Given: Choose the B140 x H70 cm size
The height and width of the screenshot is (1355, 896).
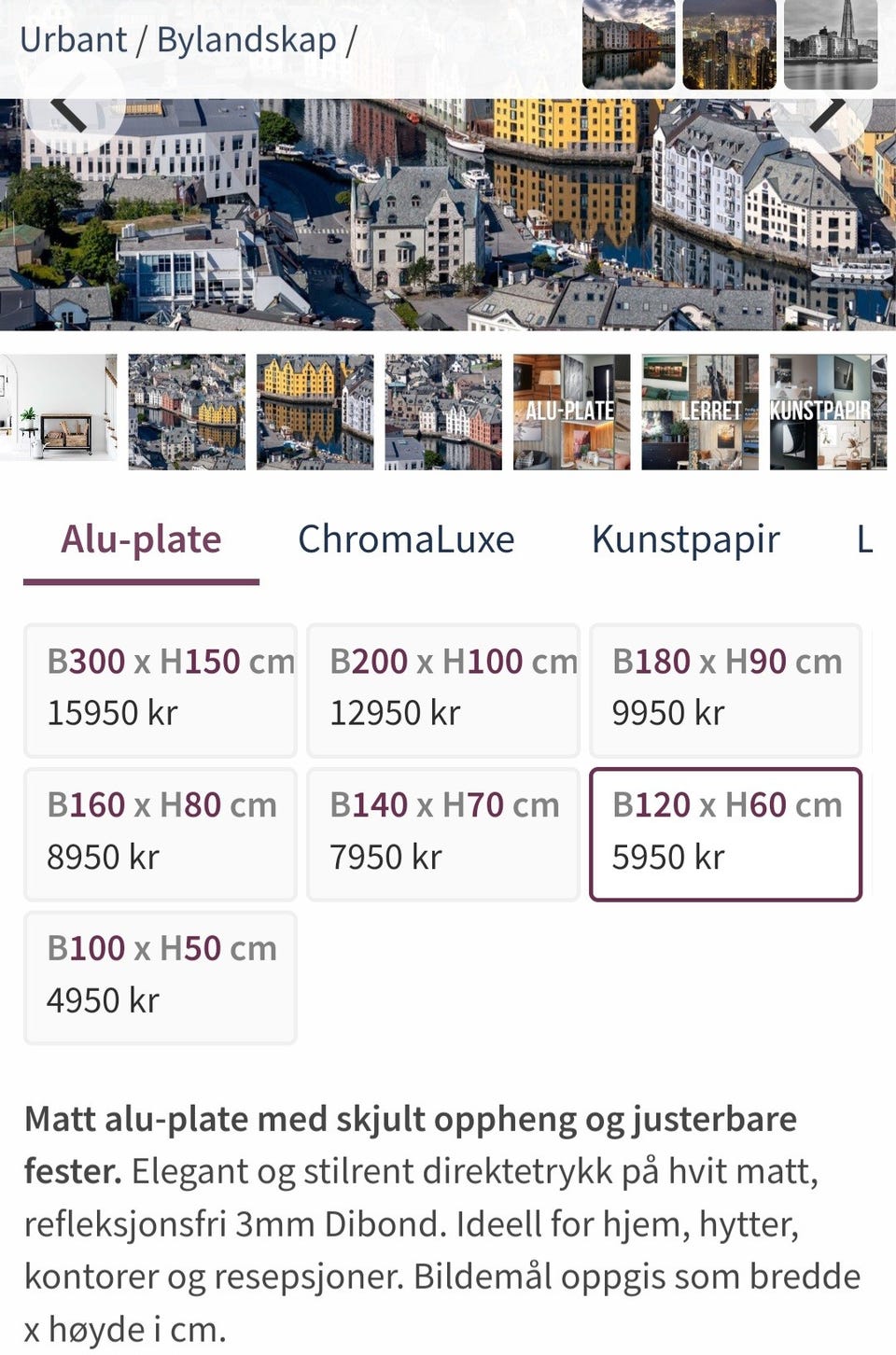Looking at the screenshot, I should point(443,833).
